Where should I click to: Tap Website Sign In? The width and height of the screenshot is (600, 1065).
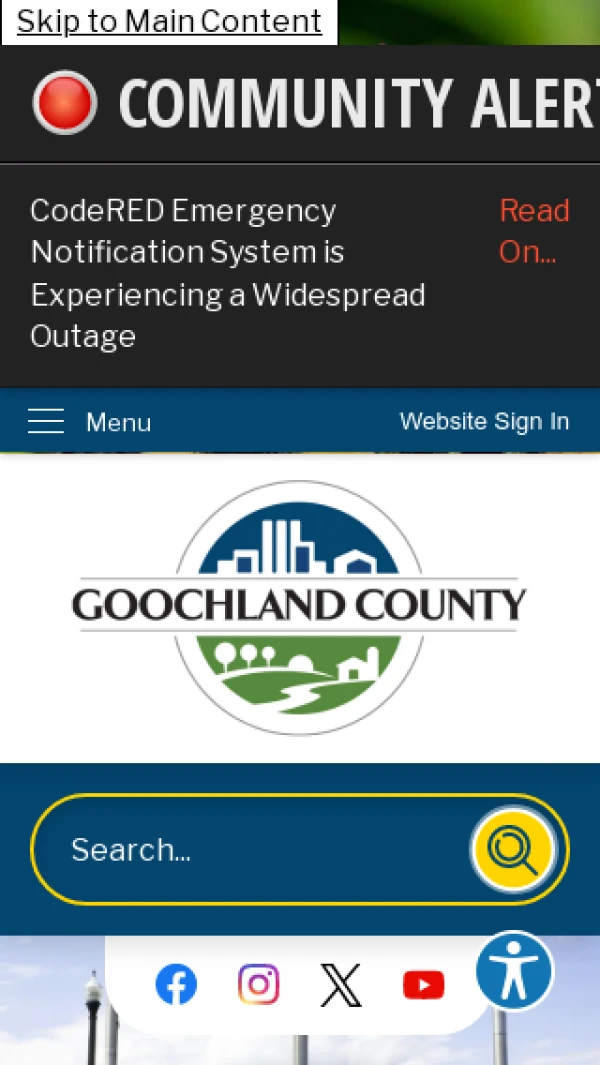(484, 422)
